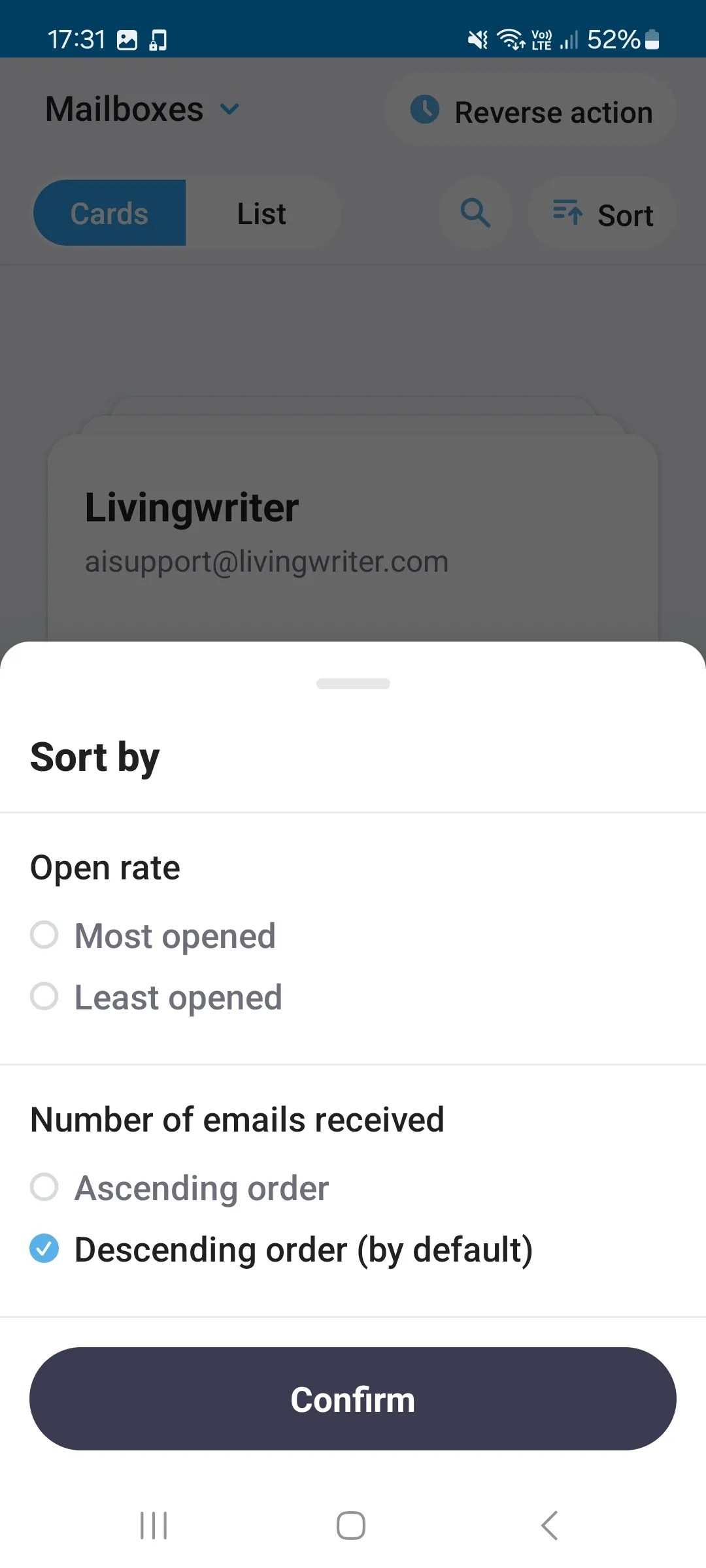This screenshot has width=706, height=1568.
Task: Select the Most opened radio button
Action: pyautogui.click(x=44, y=936)
